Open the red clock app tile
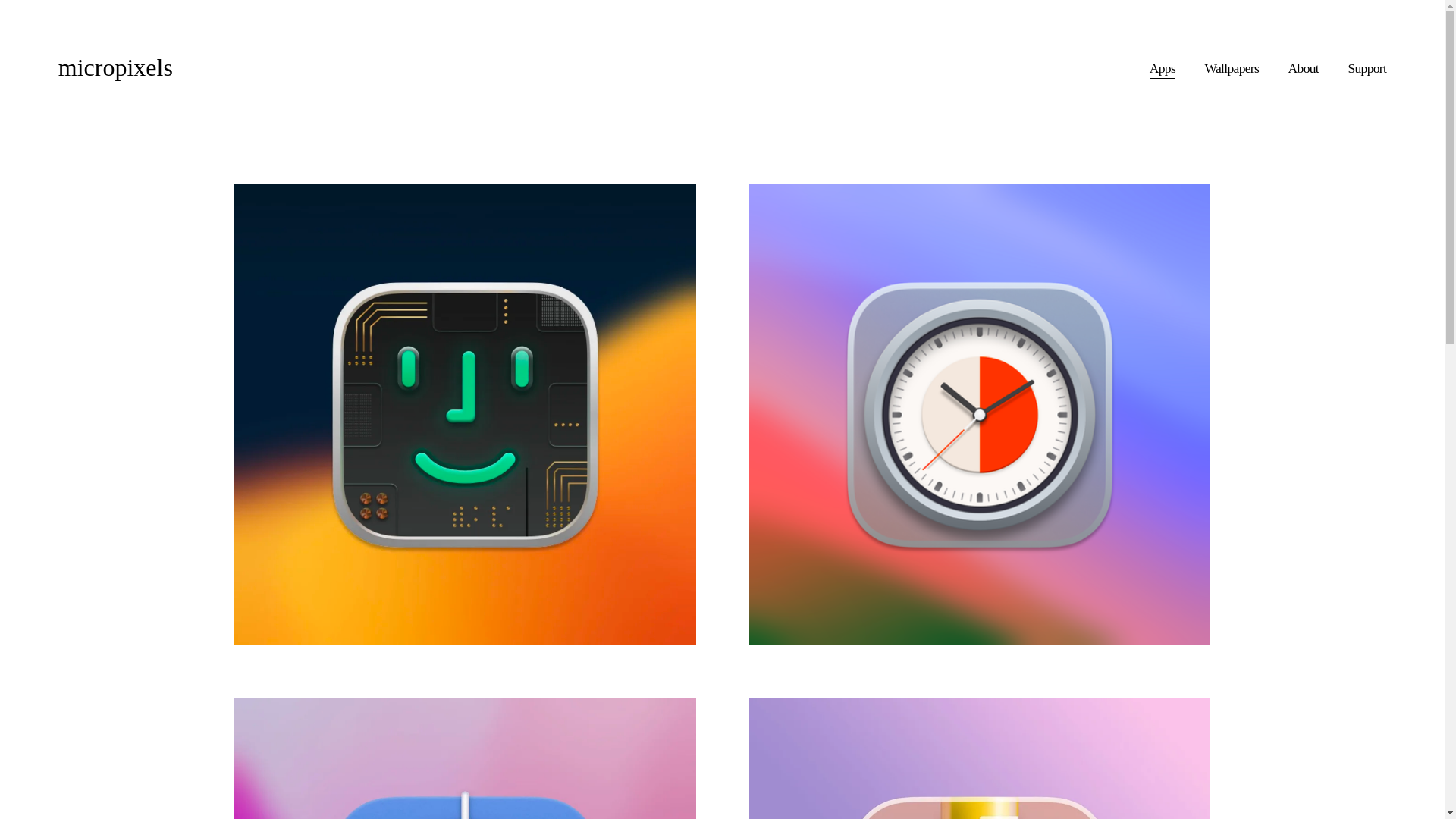 click(979, 415)
